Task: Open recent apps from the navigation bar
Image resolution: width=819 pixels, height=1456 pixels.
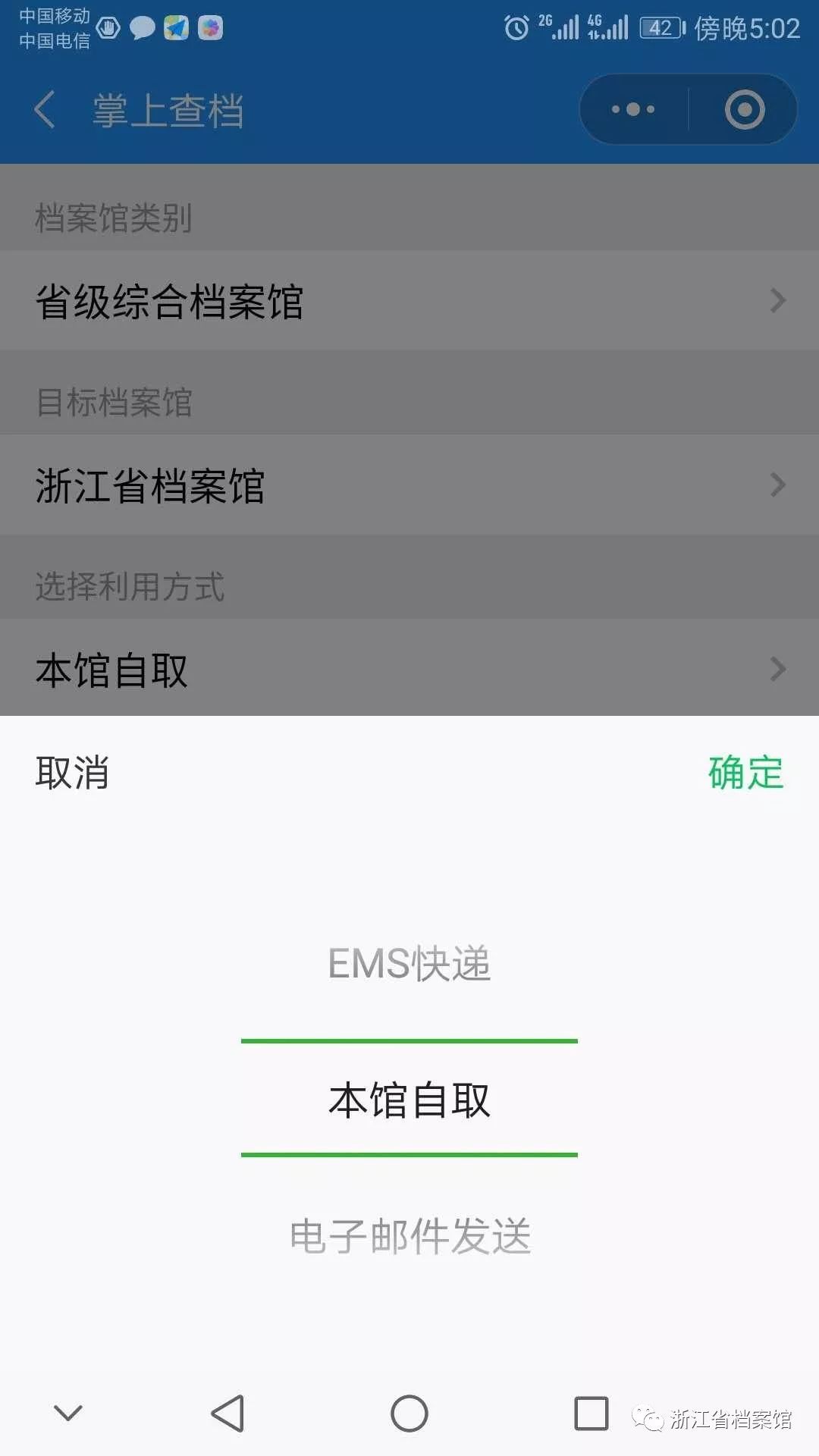Action: click(x=591, y=1414)
